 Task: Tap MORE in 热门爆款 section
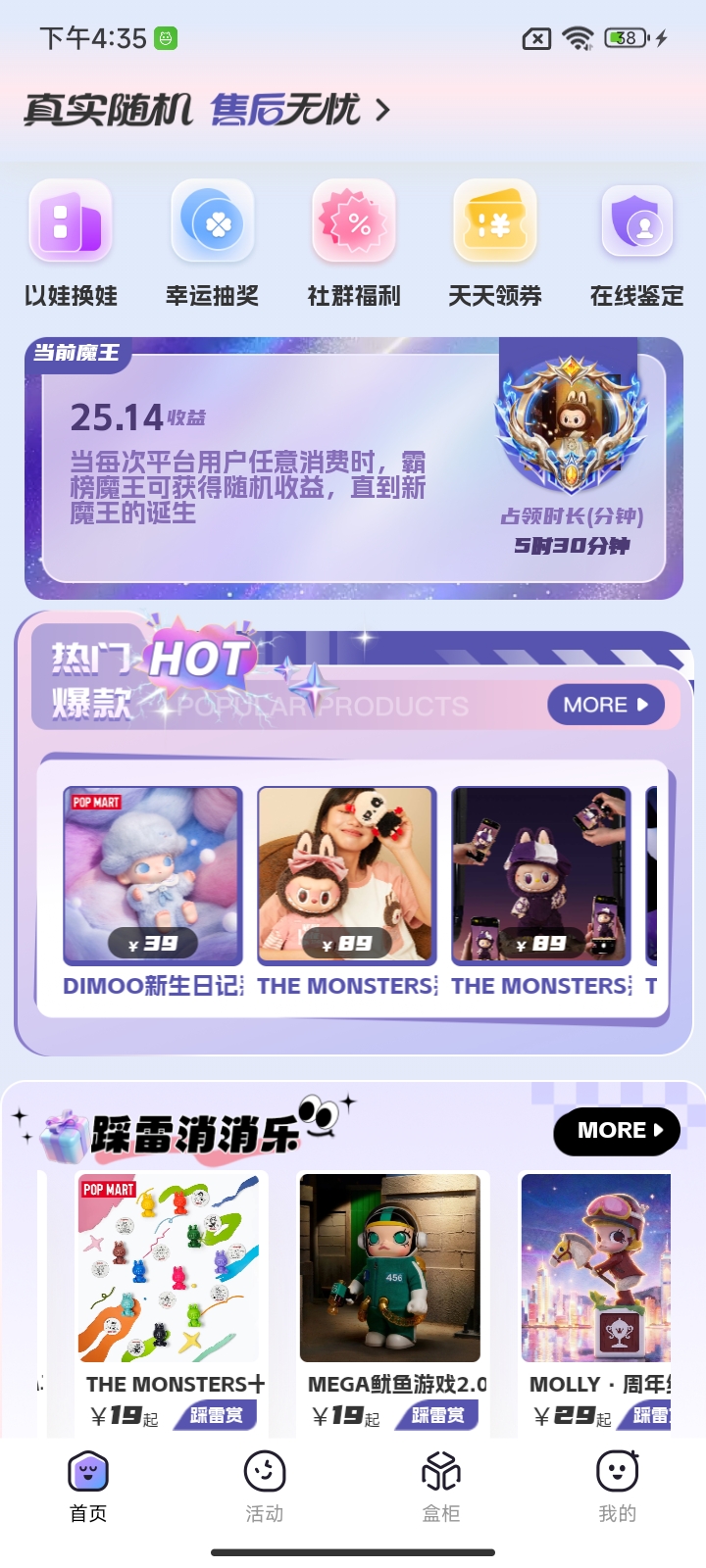605,705
